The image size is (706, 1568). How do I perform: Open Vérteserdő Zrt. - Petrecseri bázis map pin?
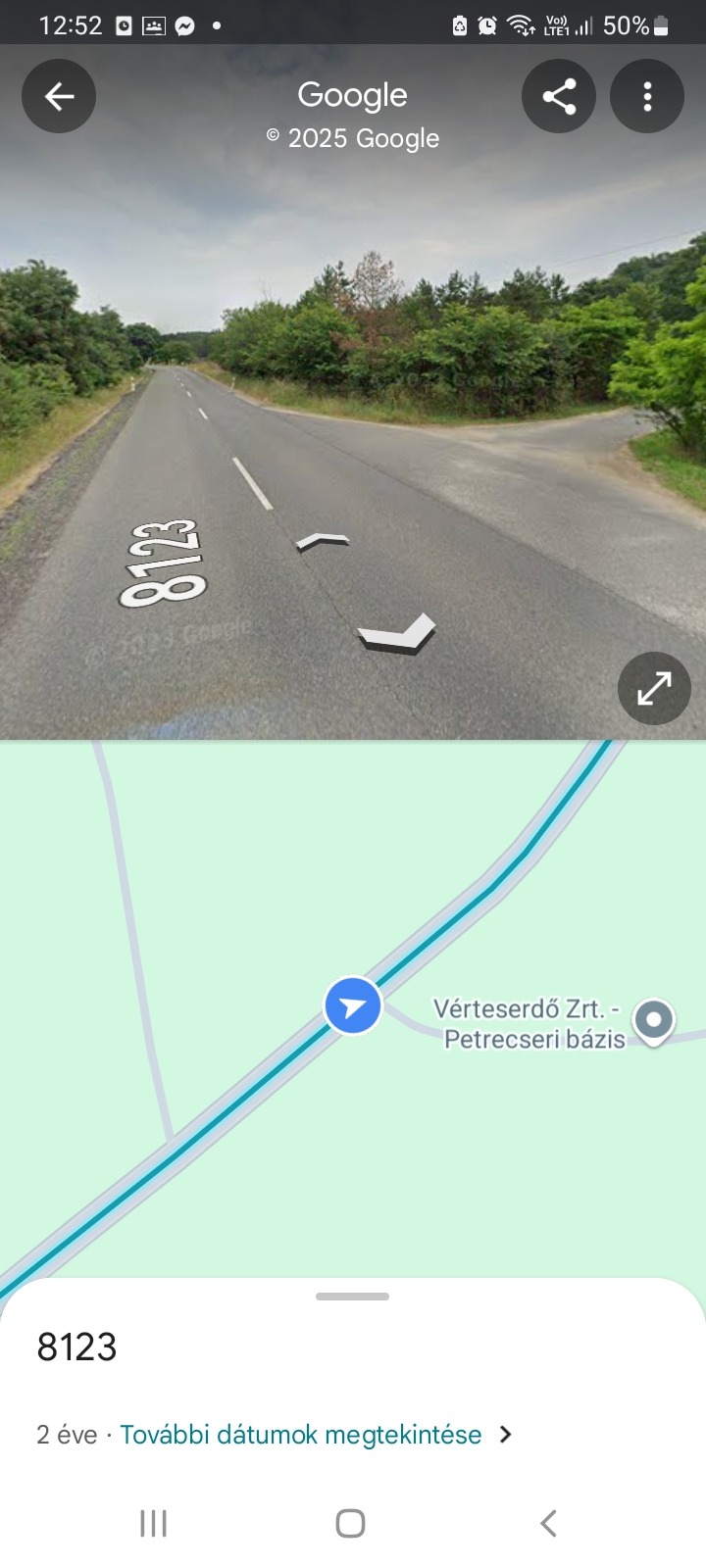[654, 1021]
